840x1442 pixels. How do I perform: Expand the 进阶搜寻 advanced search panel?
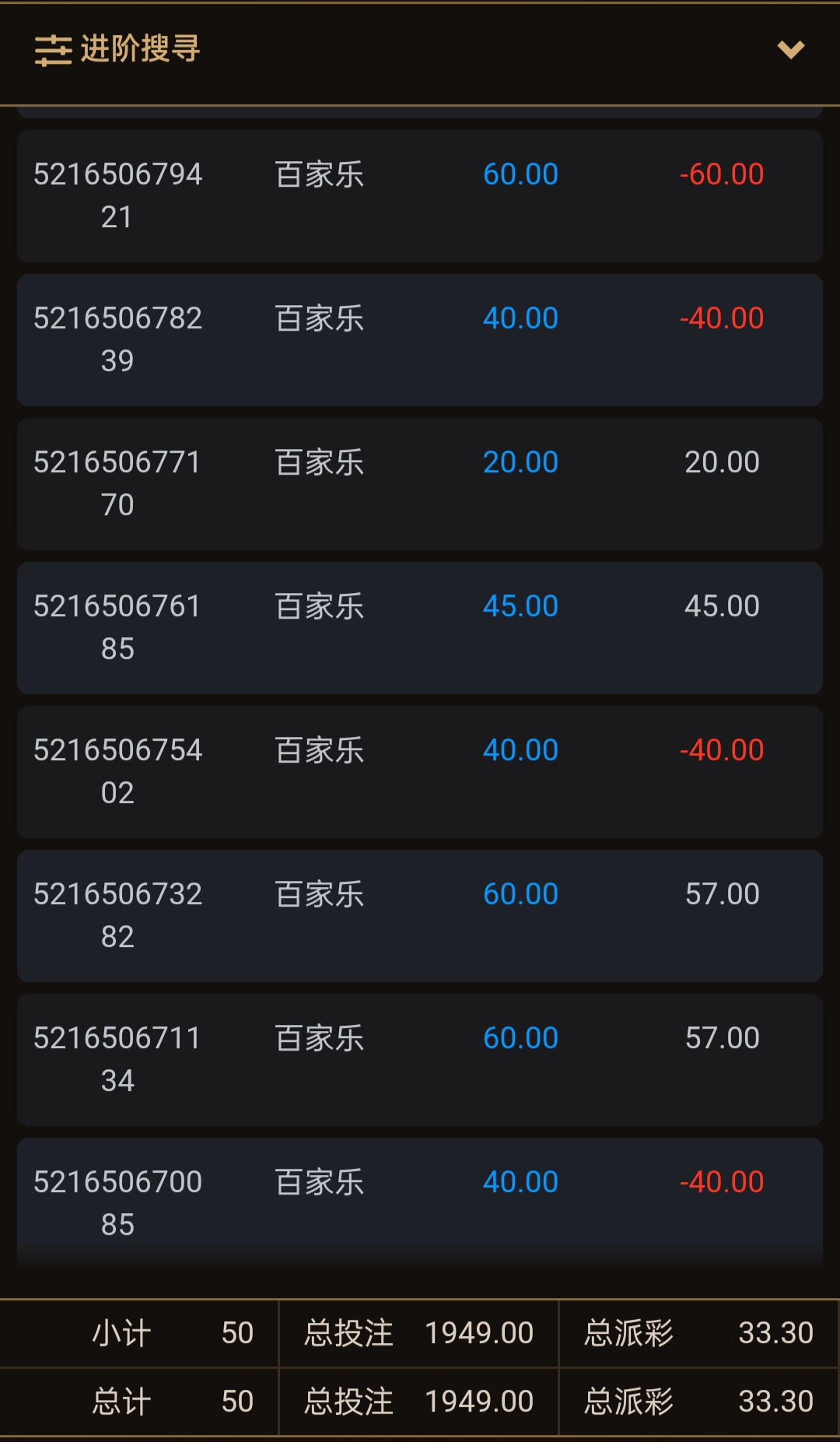coord(790,50)
